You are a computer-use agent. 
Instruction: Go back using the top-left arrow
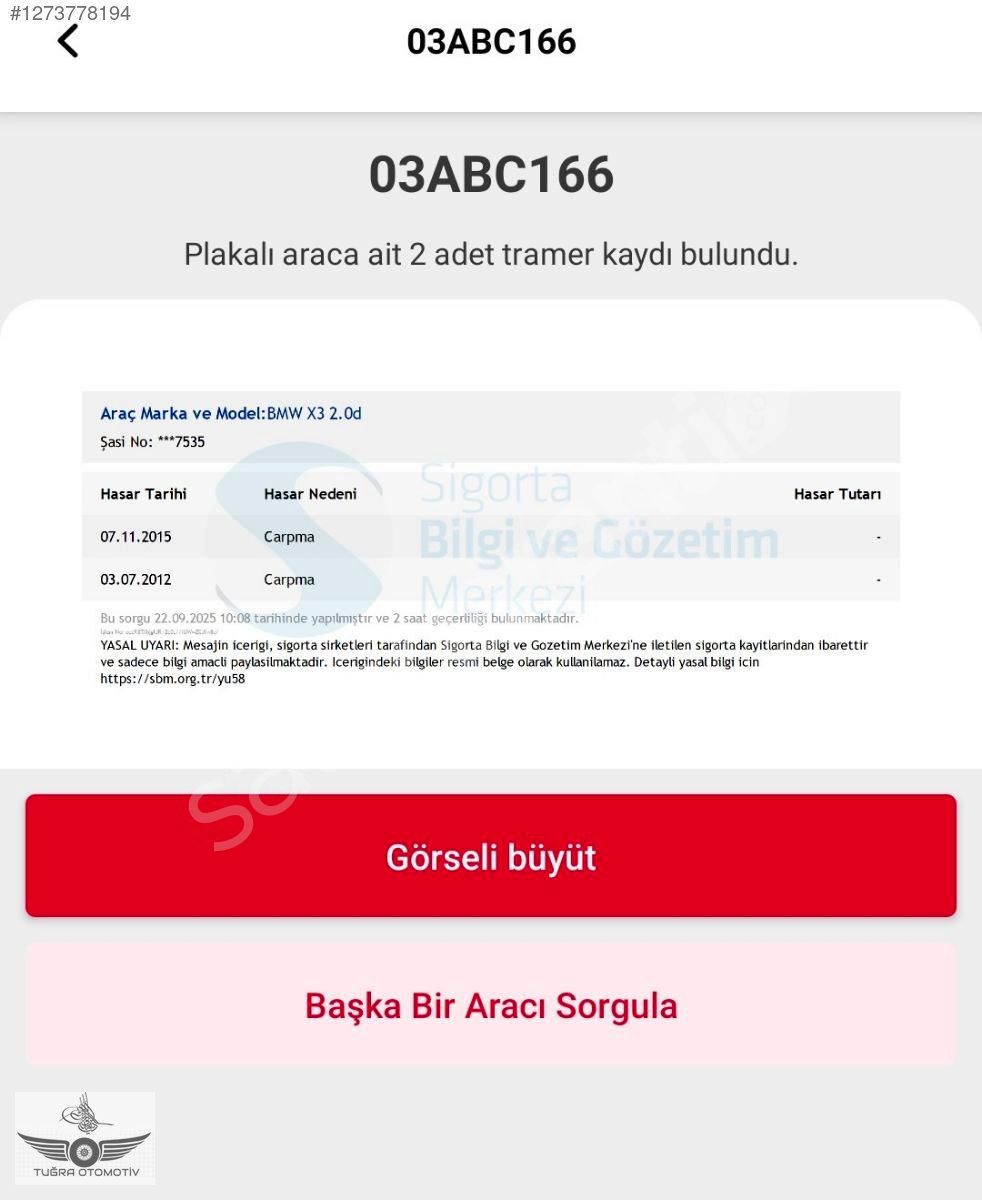pos(68,42)
